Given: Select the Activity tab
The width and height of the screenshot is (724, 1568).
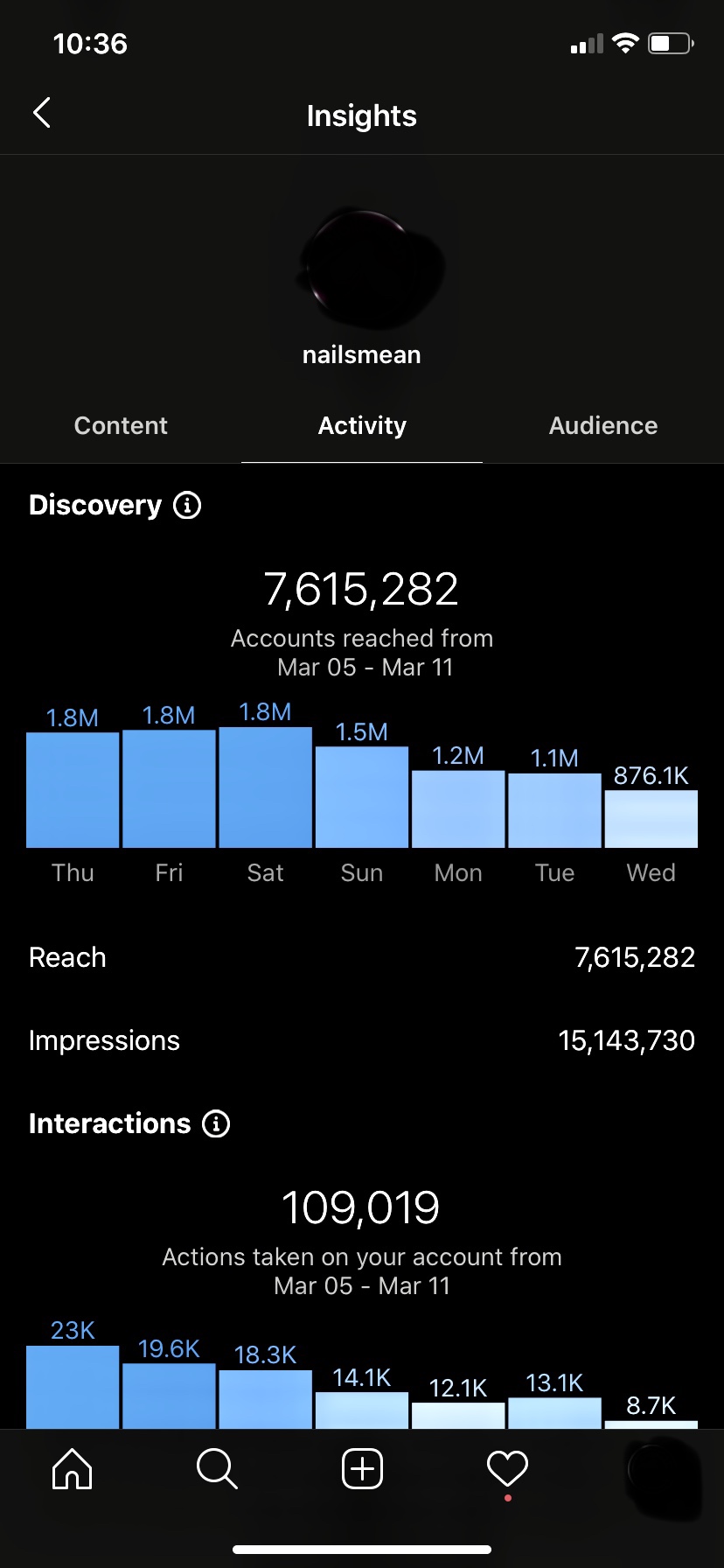Looking at the screenshot, I should [x=362, y=425].
